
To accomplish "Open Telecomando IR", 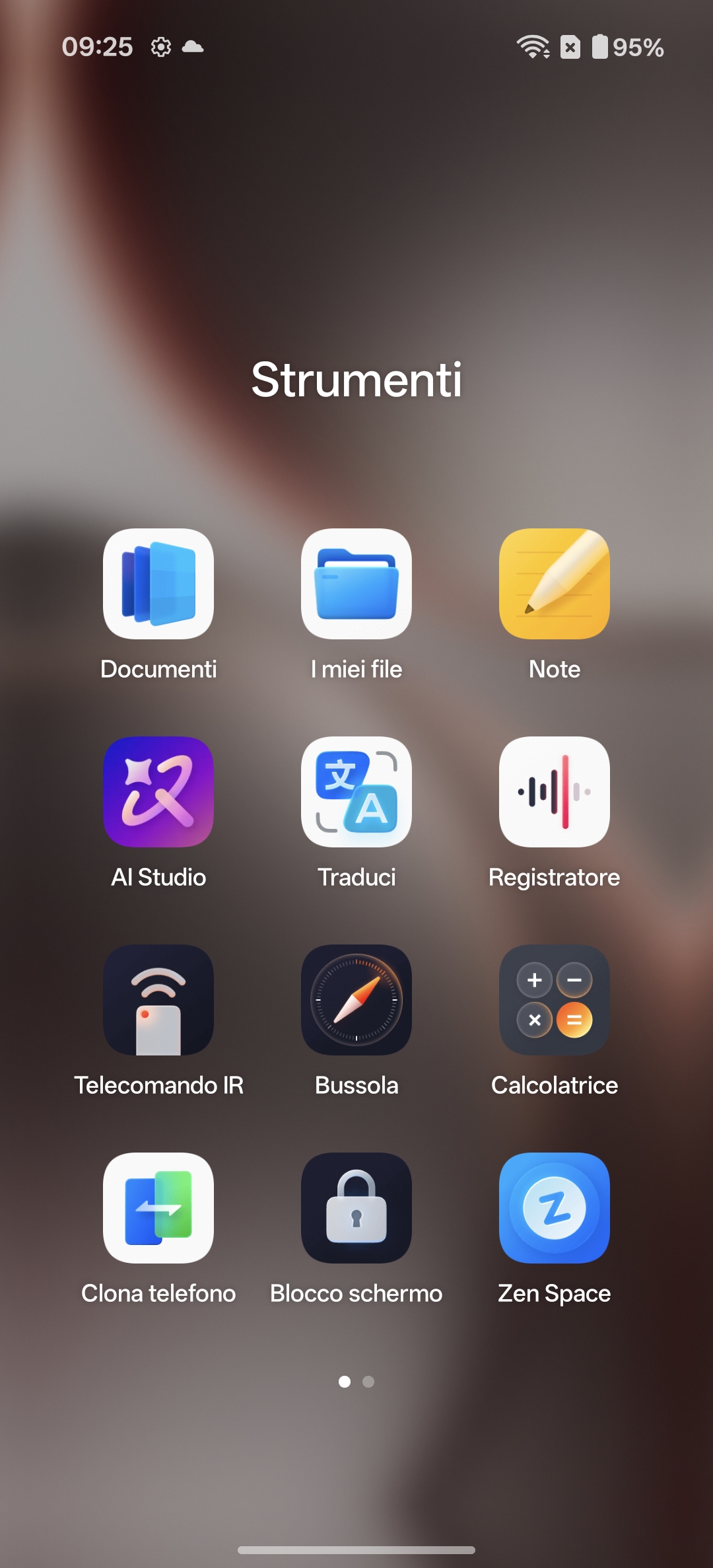I will (158, 1000).
